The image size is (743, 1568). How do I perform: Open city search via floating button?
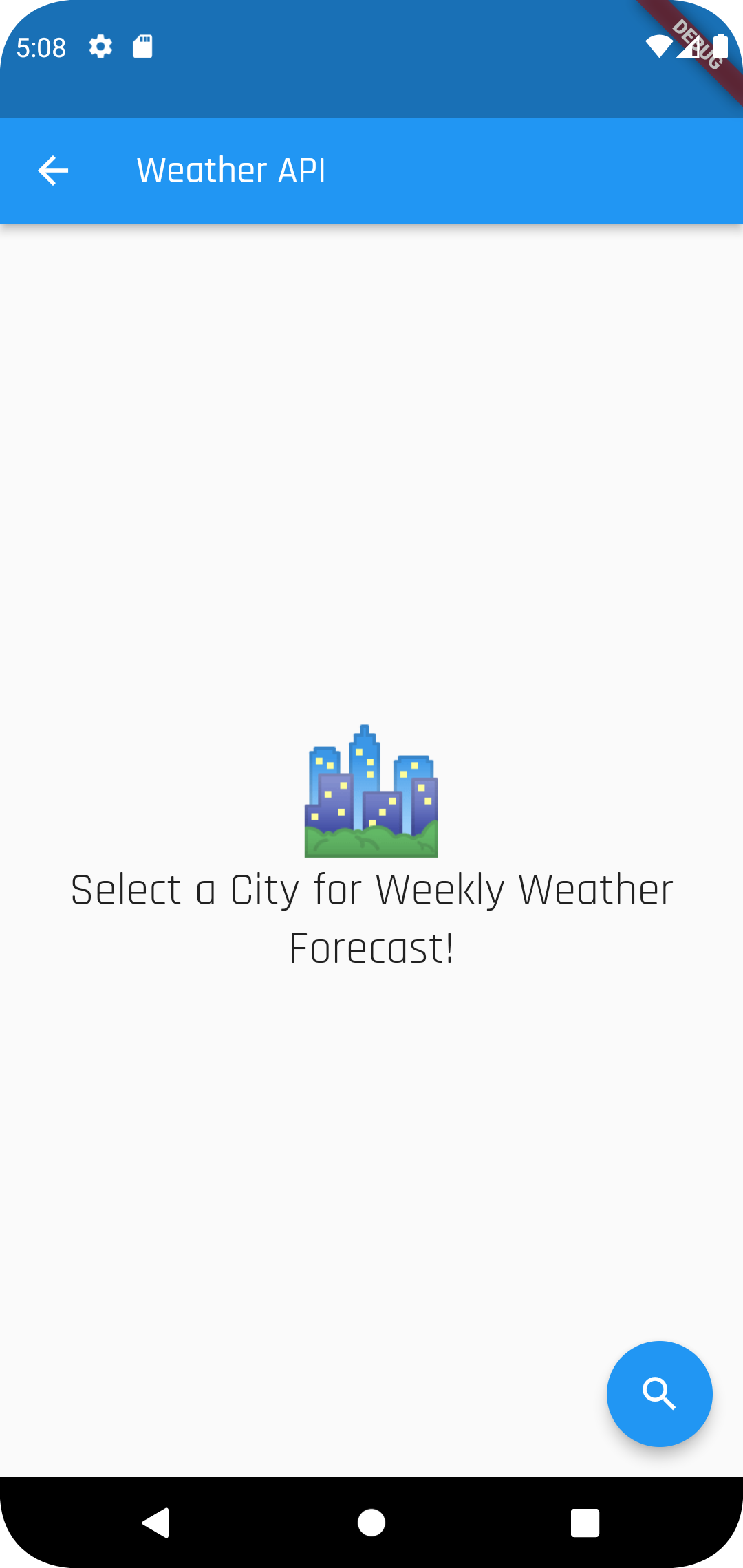[659, 1393]
